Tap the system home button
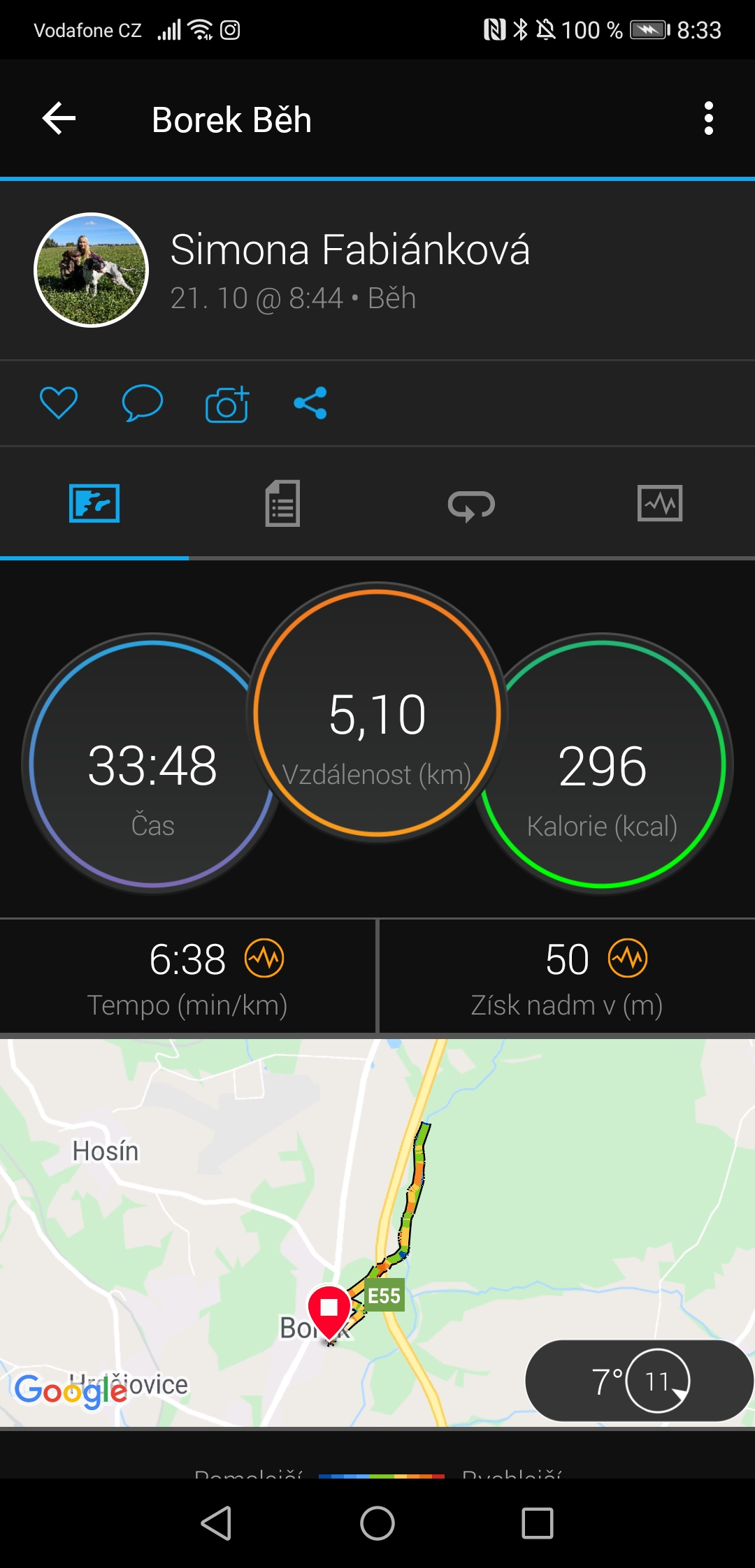 377,1523
